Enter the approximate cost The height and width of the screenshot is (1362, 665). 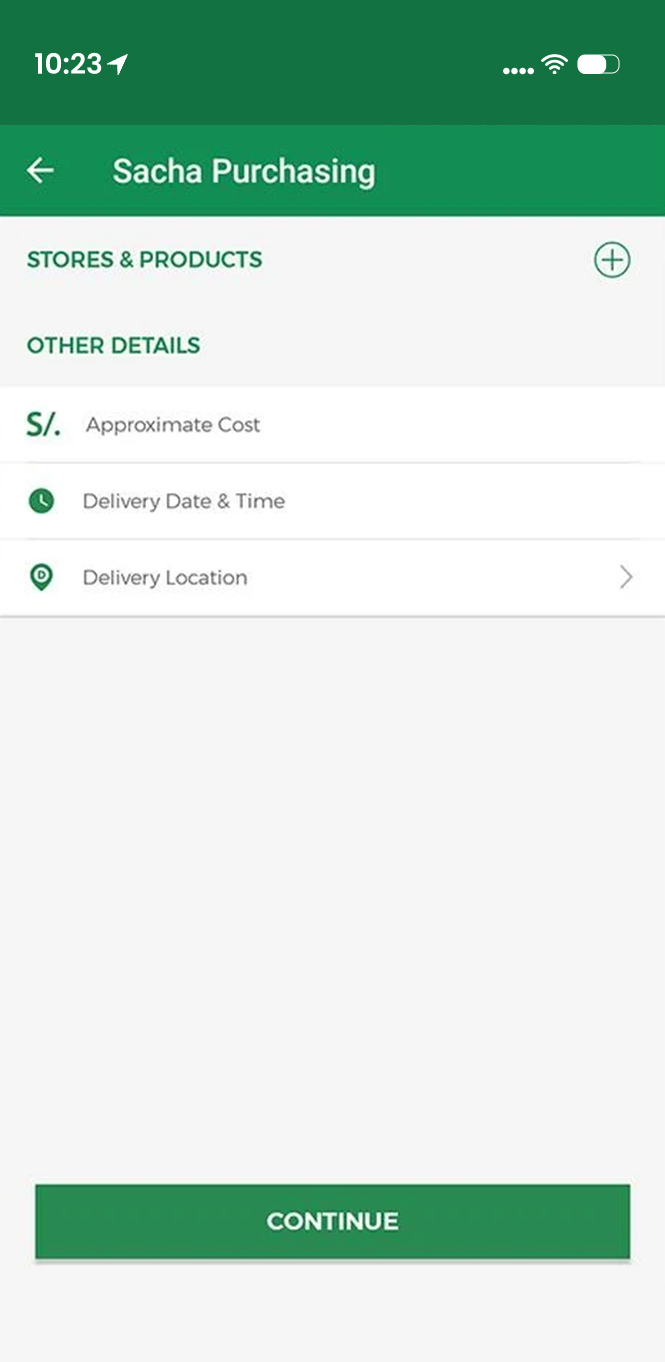(x=332, y=425)
